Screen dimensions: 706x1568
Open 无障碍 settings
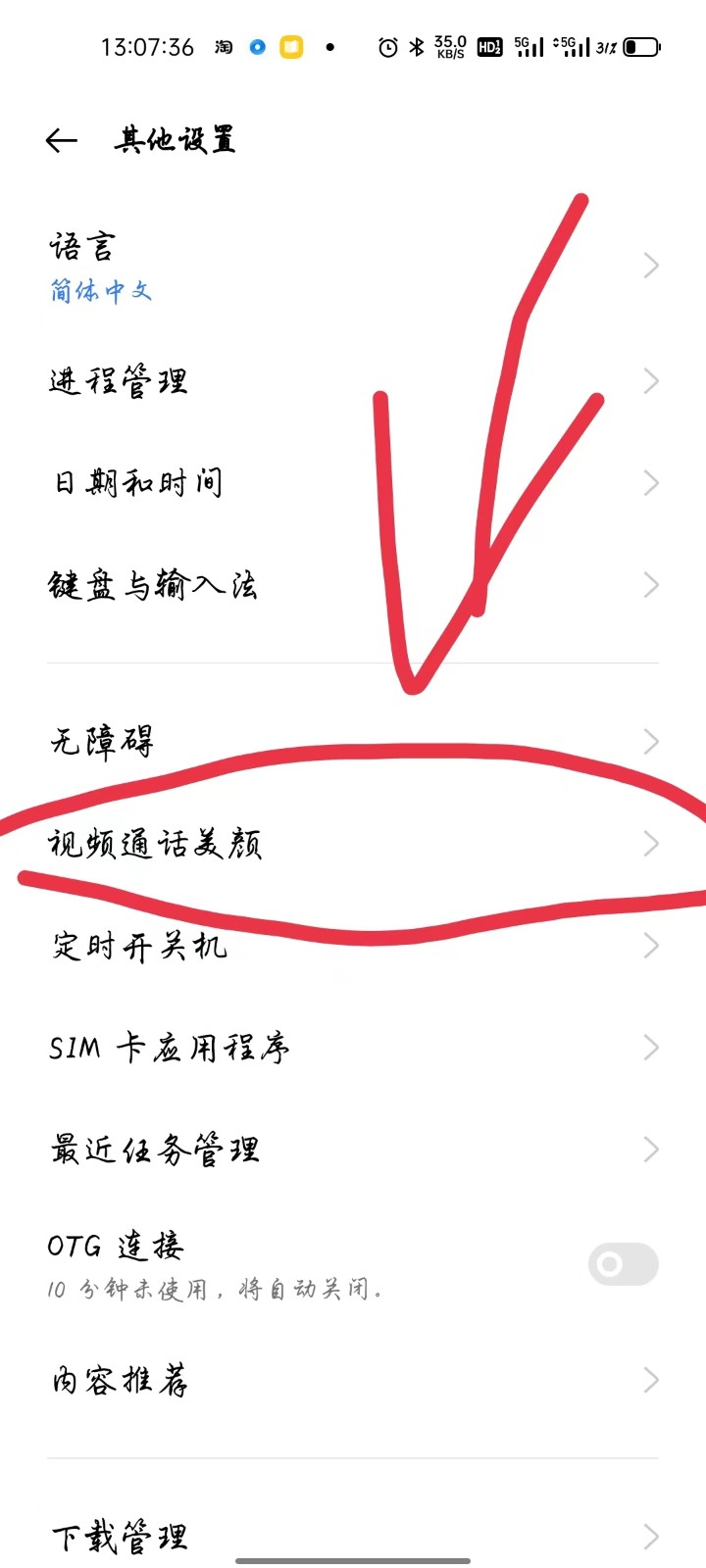tap(353, 742)
